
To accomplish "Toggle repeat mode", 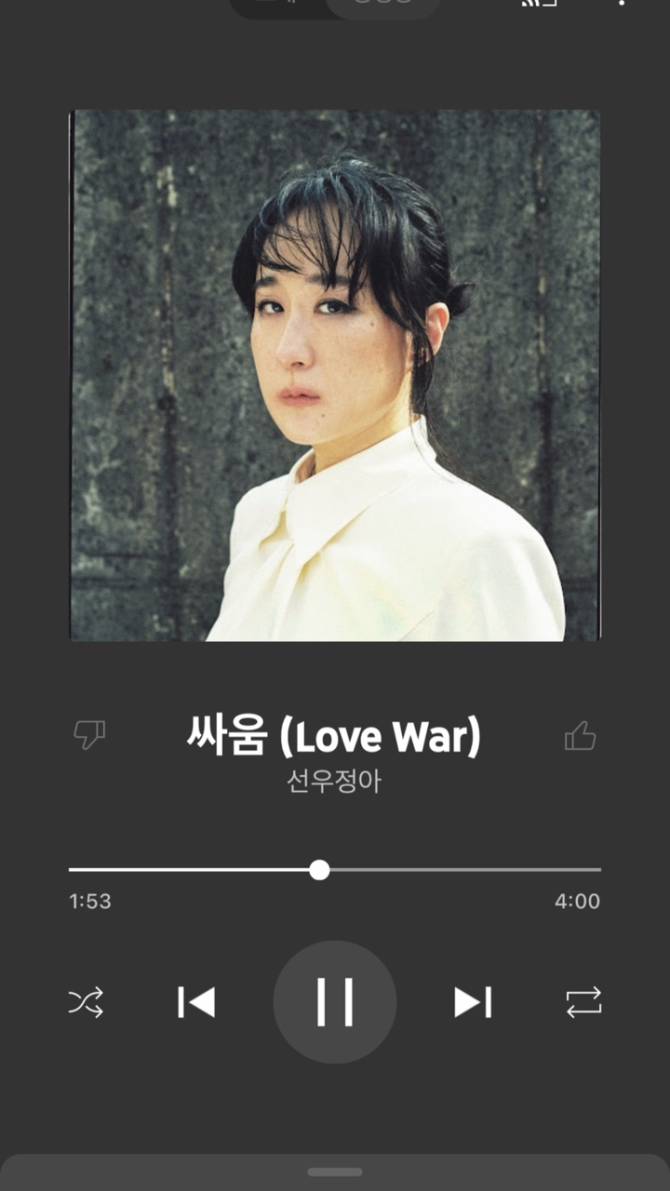I will click(x=583, y=1002).
